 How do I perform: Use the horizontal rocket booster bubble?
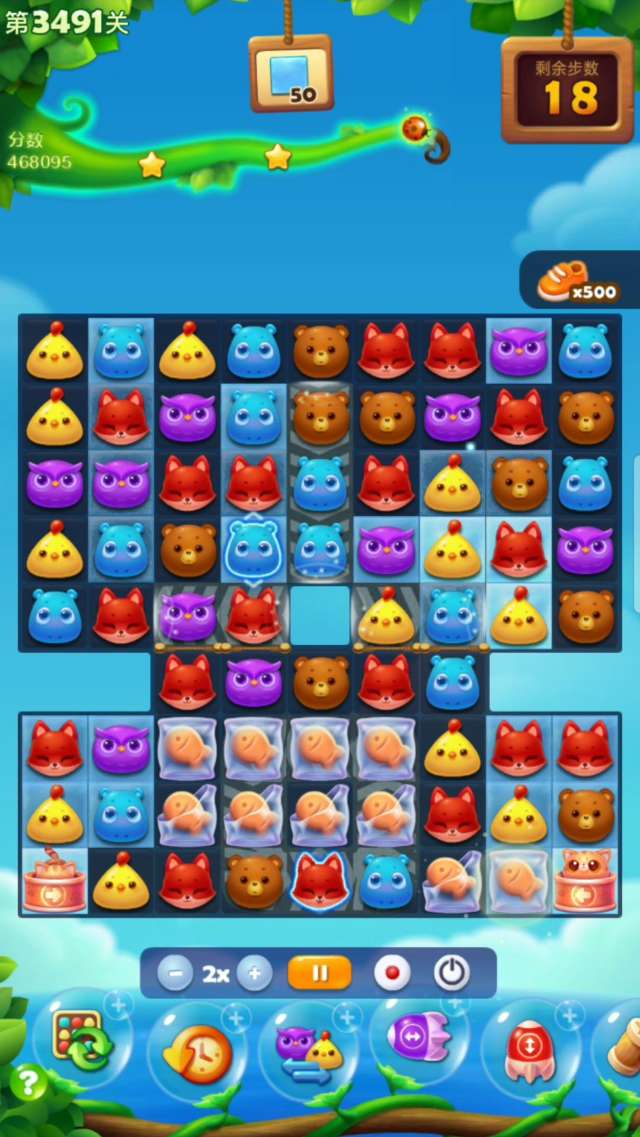point(418,1041)
